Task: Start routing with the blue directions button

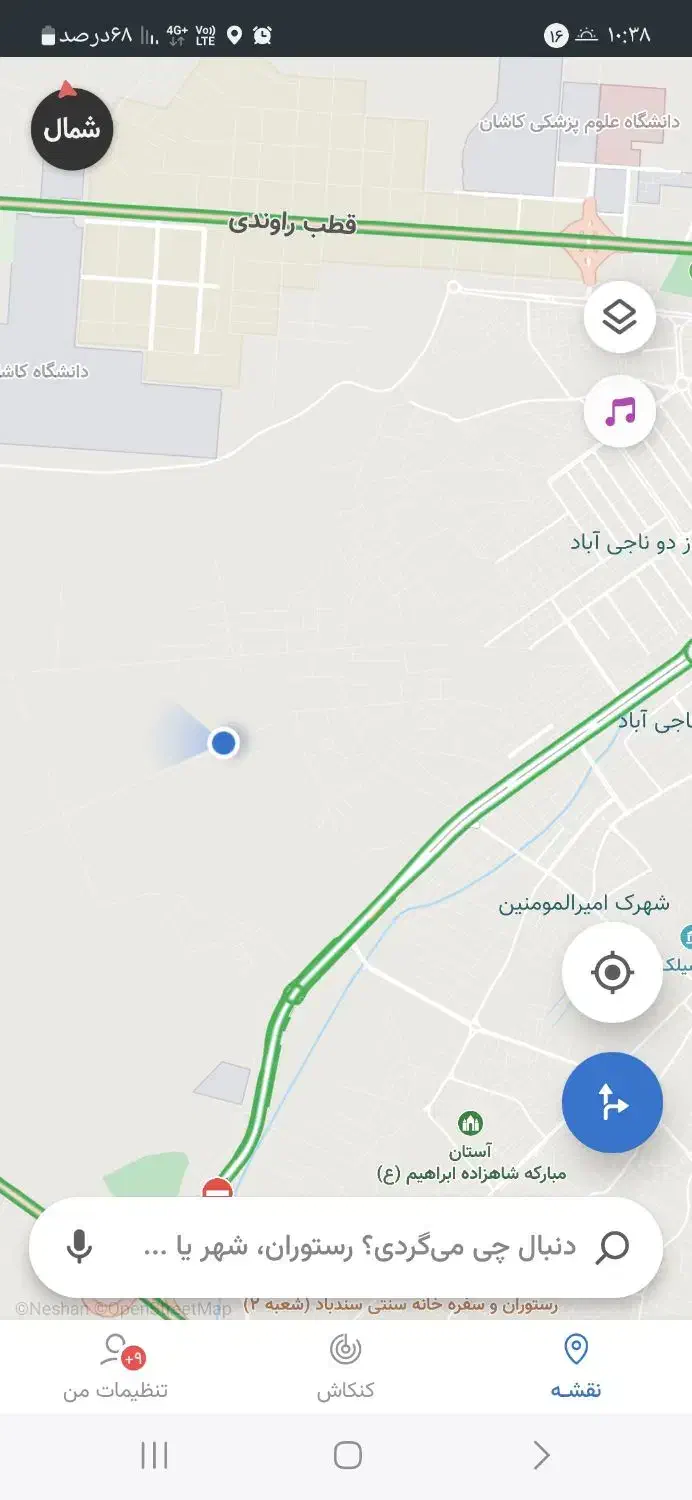Action: click(x=612, y=1102)
